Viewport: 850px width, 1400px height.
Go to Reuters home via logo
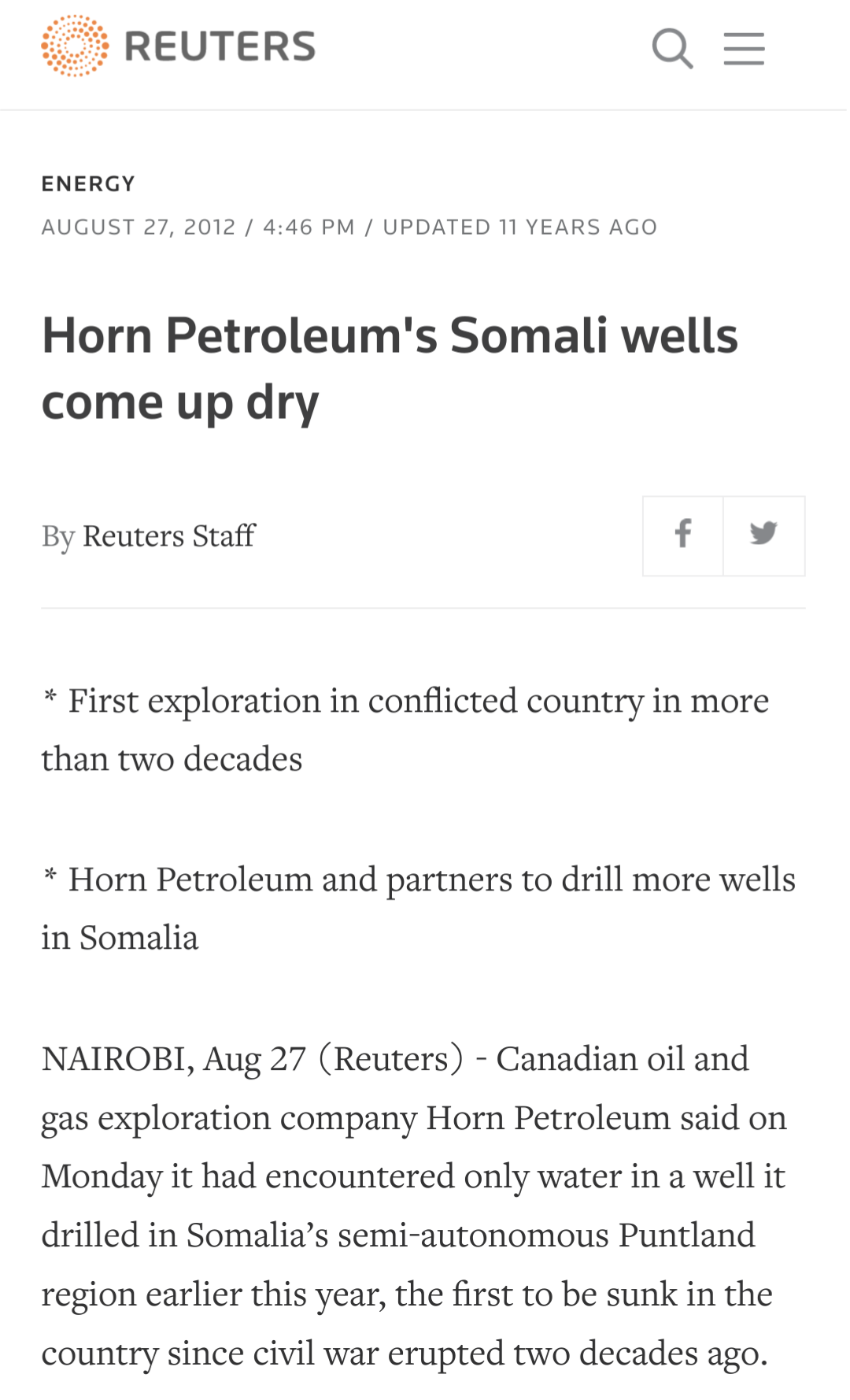click(179, 46)
